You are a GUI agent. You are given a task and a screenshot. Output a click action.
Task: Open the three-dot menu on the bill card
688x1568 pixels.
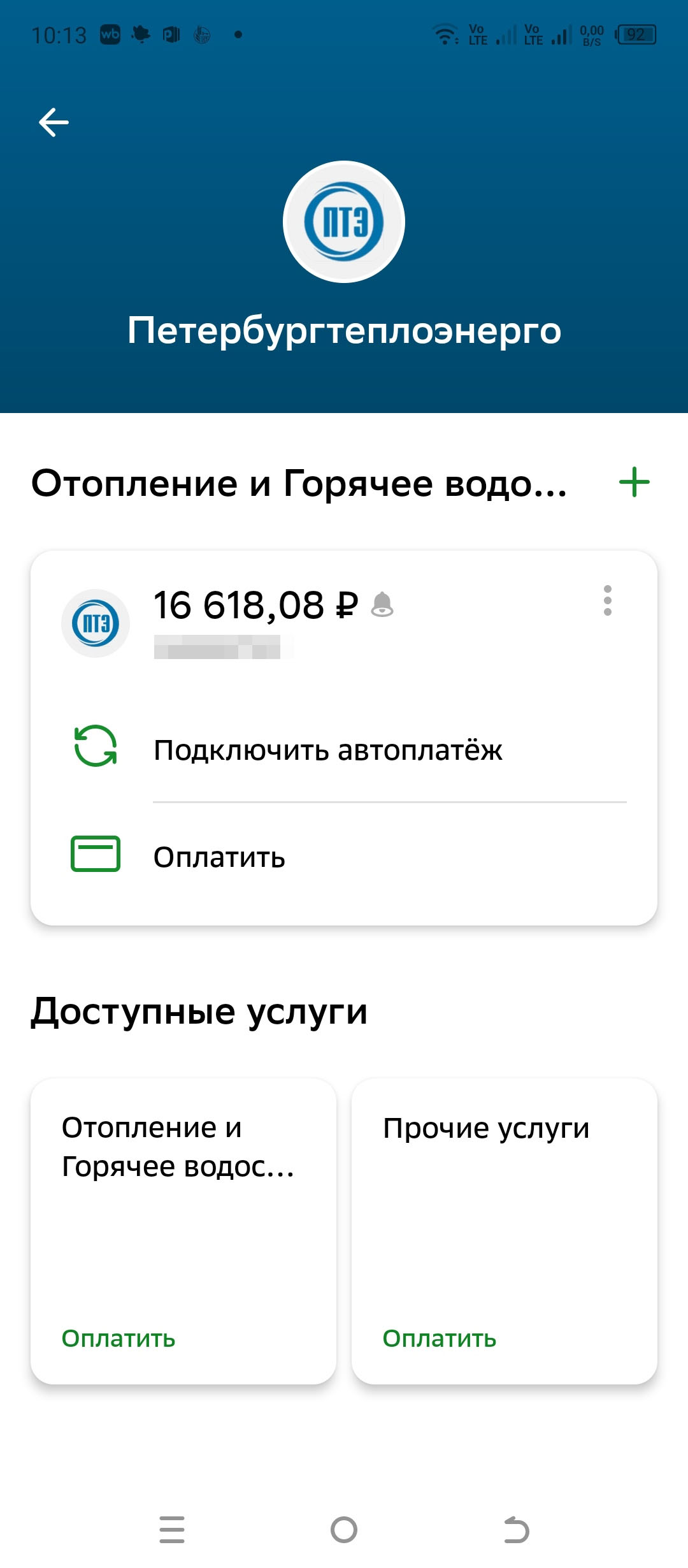click(x=607, y=600)
